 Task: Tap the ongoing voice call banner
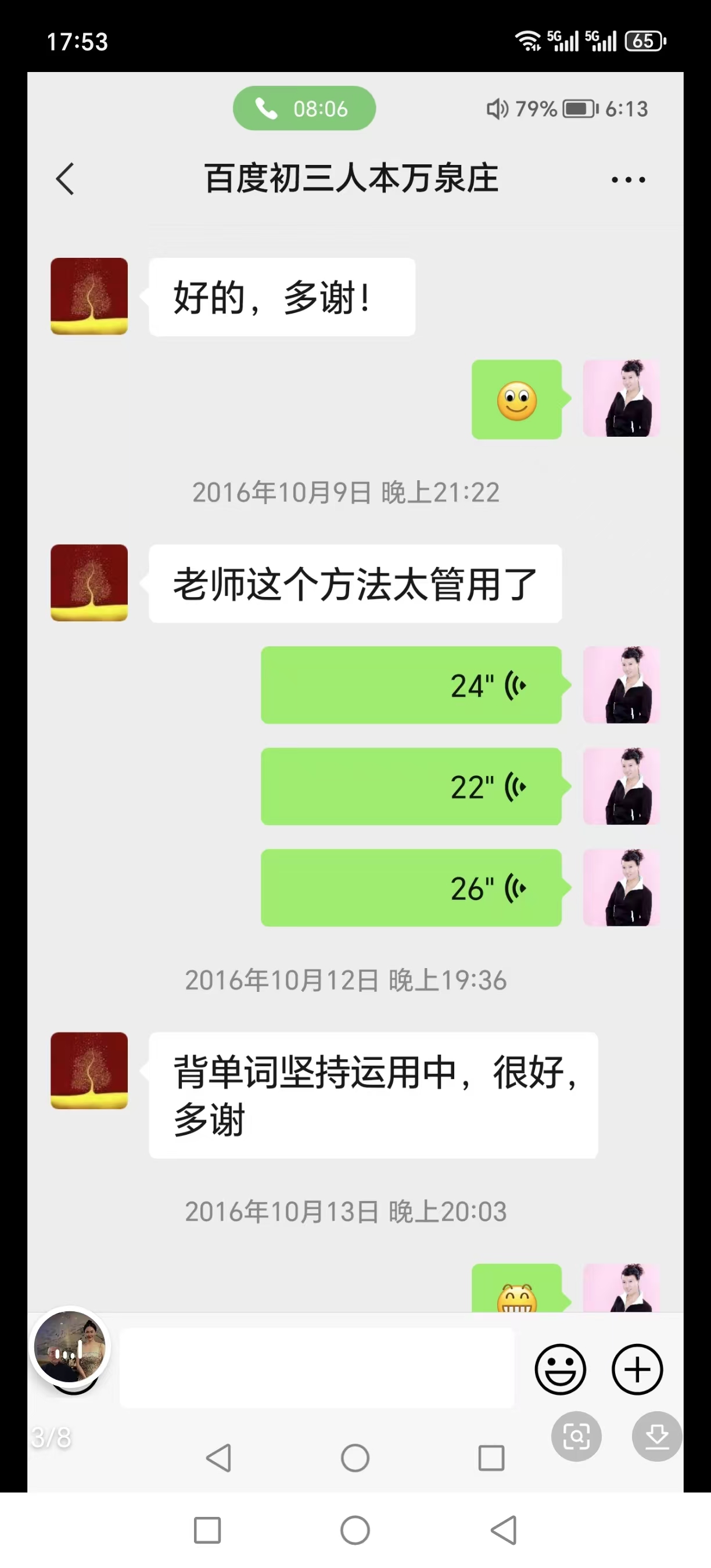click(x=305, y=108)
